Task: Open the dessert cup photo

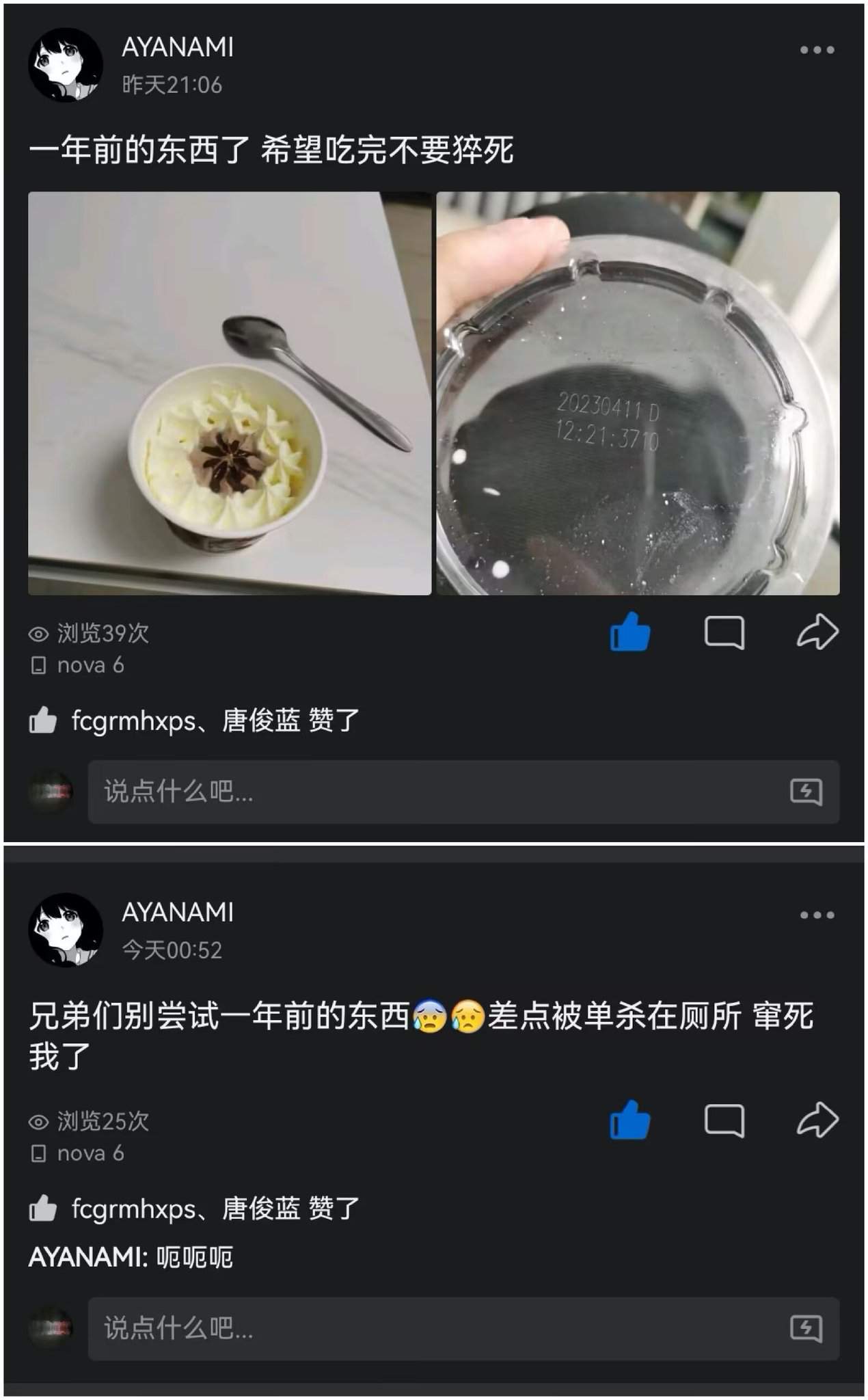Action: (230, 393)
